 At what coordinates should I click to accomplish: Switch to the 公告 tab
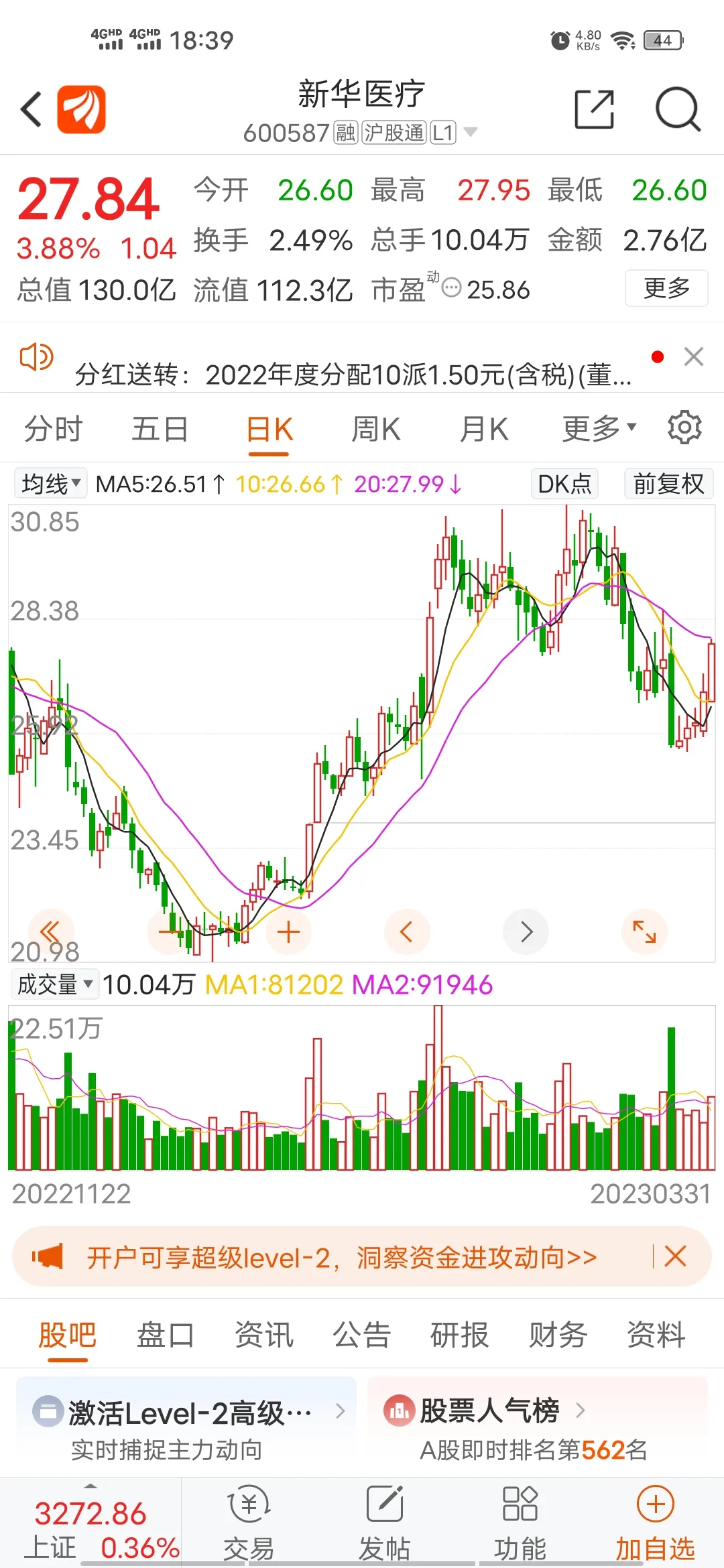pyautogui.click(x=362, y=1335)
